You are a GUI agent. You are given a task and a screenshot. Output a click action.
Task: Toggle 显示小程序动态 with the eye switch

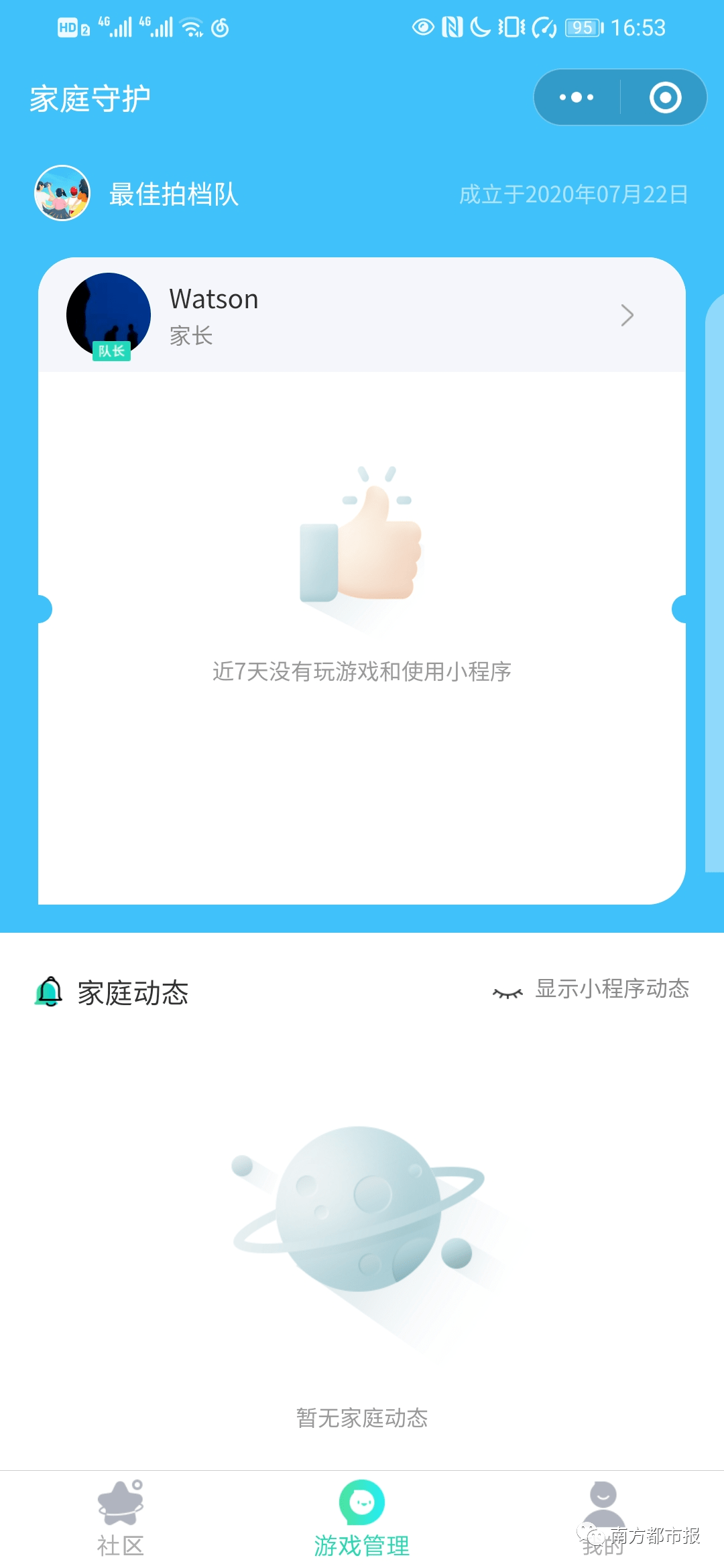pyautogui.click(x=507, y=990)
